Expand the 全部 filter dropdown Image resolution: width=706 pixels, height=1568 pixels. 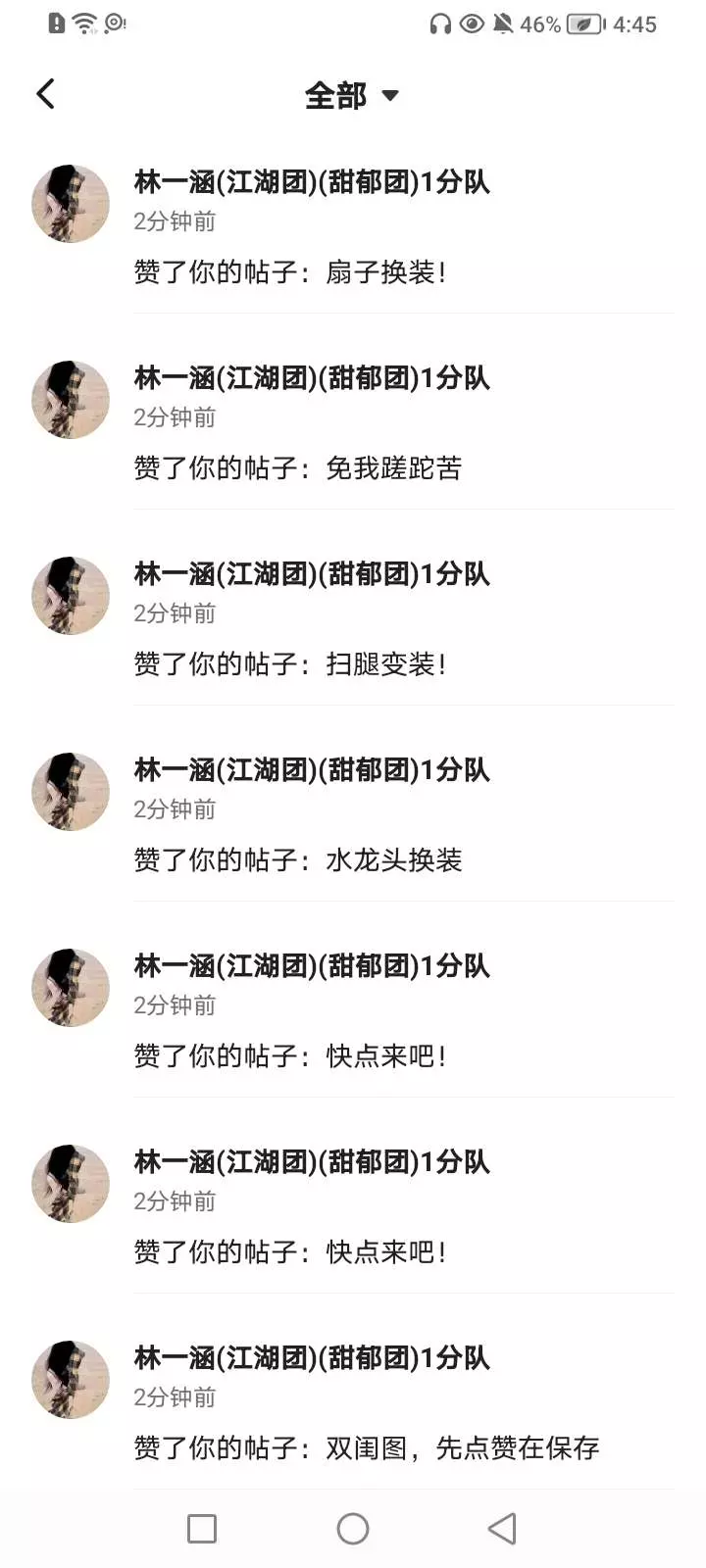[351, 95]
